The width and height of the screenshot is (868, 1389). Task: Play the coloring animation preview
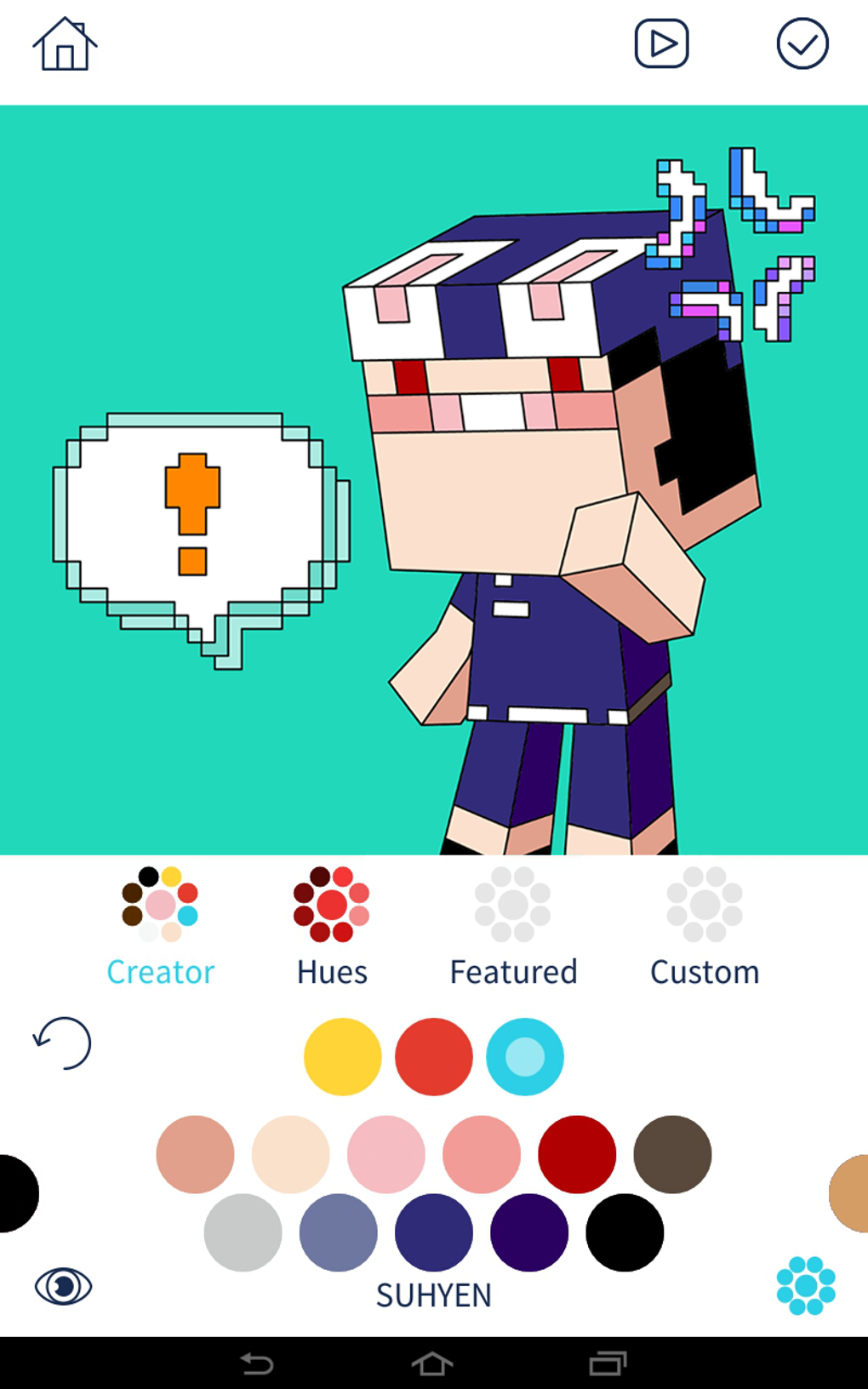point(661,43)
